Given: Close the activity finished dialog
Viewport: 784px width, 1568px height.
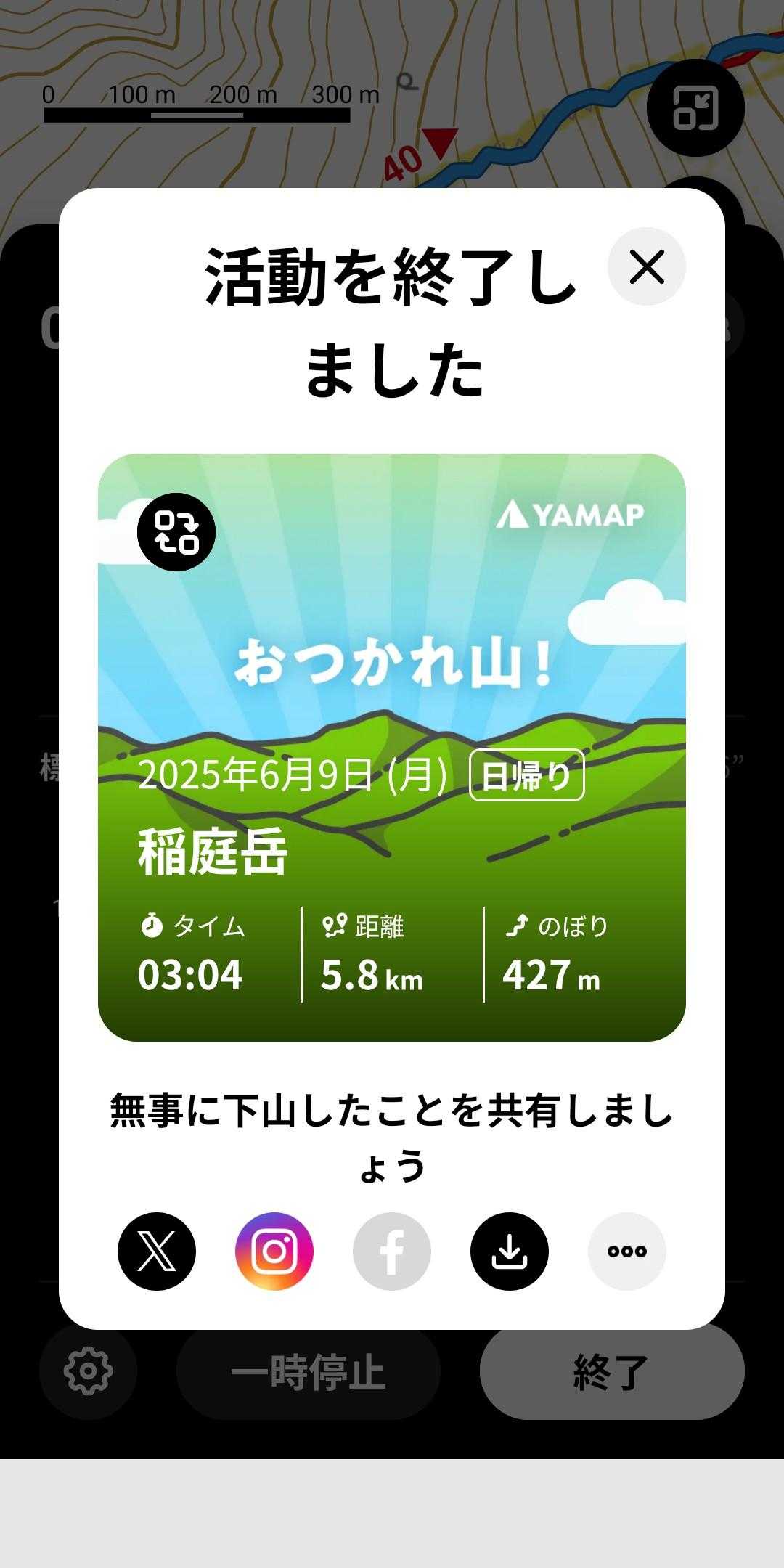Looking at the screenshot, I should coord(646,267).
